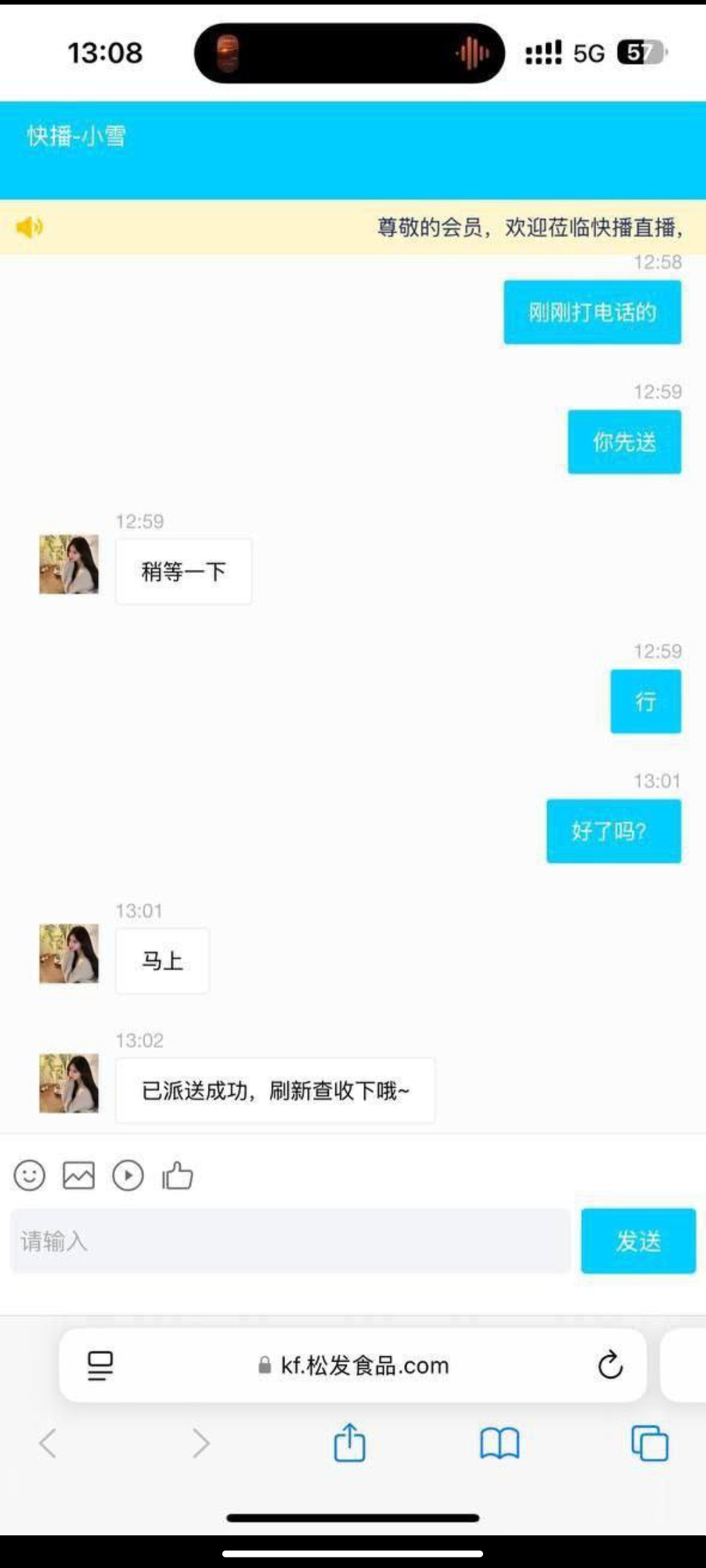Select the chat title 快播-小雪
The image size is (706, 1568).
[x=76, y=135]
